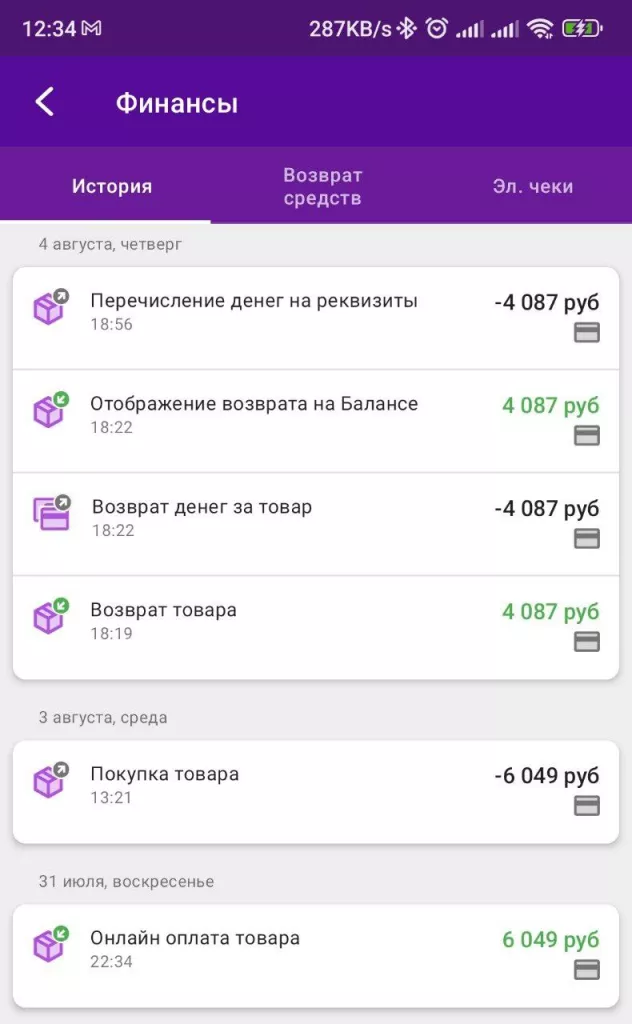Open the Перечисление денег на реквизиты transaction
Screen dimensions: 632x1024
315,318
